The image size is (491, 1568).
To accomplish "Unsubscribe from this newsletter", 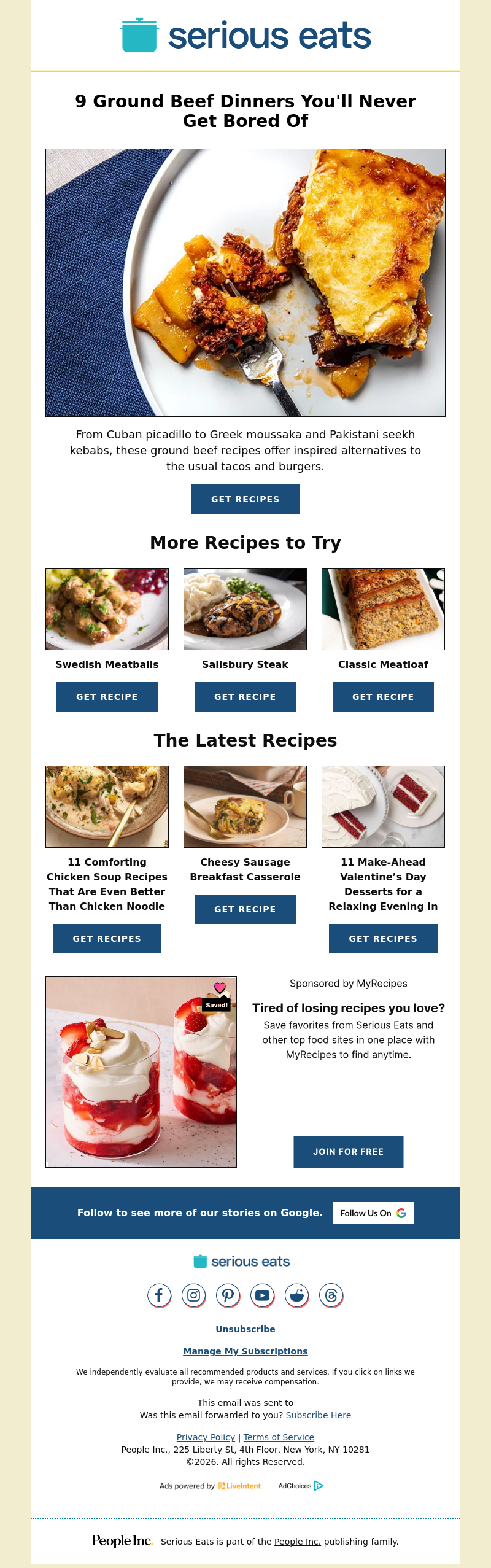I will (245, 1329).
